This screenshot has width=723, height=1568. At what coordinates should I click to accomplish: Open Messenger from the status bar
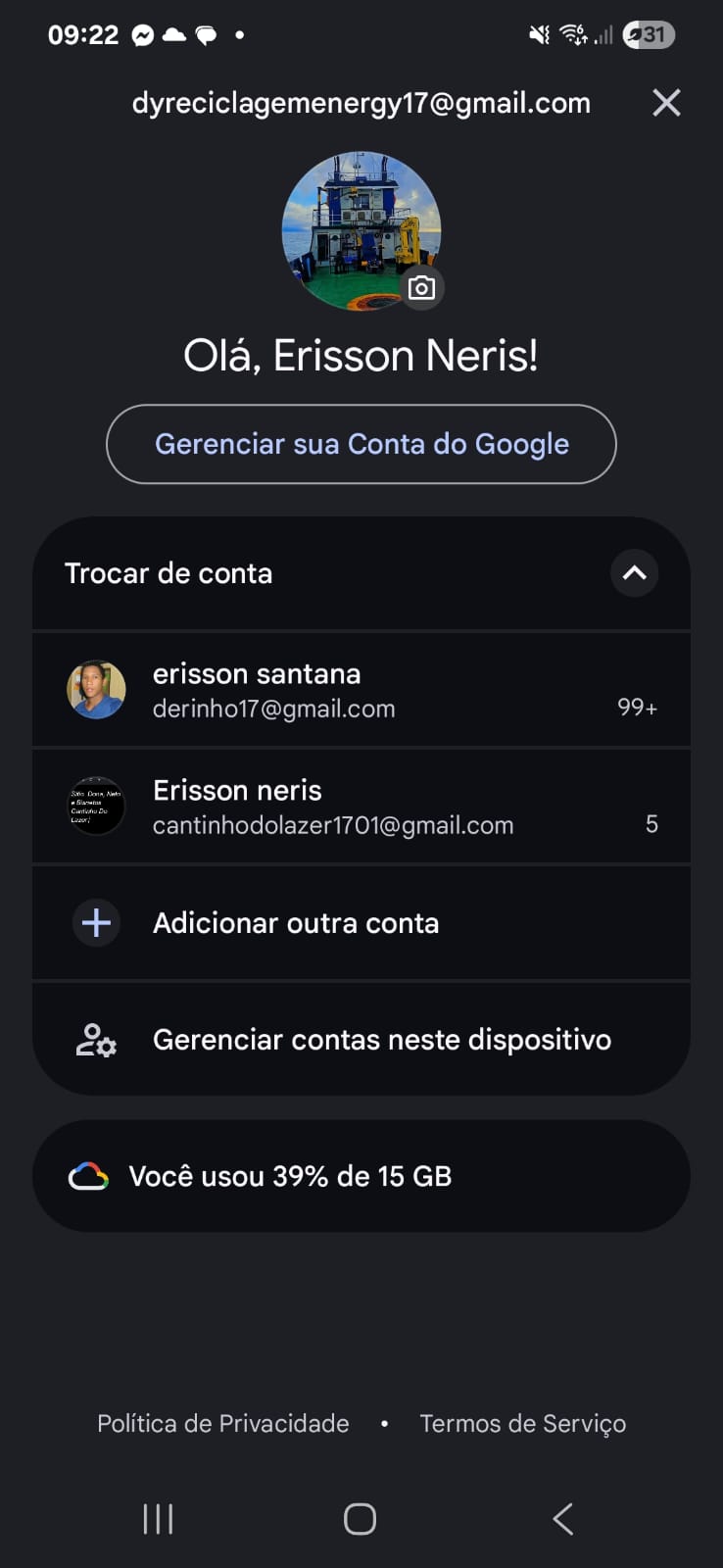(141, 32)
